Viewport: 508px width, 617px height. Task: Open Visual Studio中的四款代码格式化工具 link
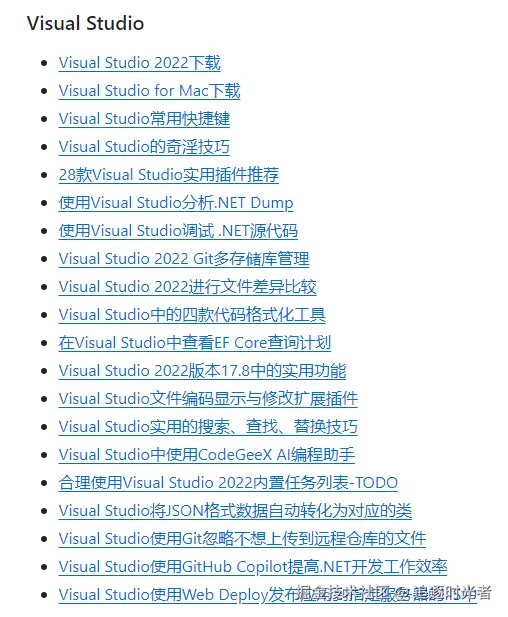pos(192,315)
